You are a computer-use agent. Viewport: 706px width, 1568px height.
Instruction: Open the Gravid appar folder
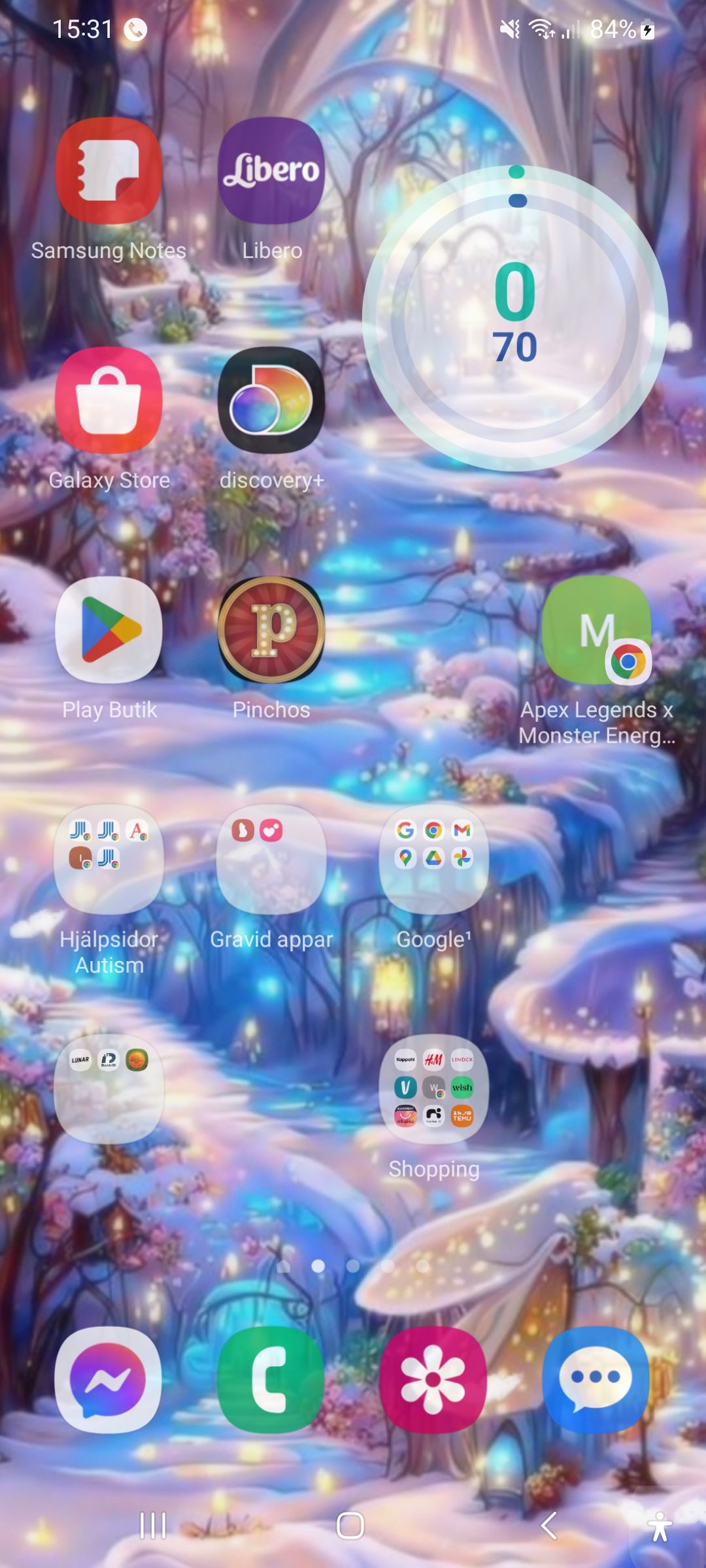271,859
